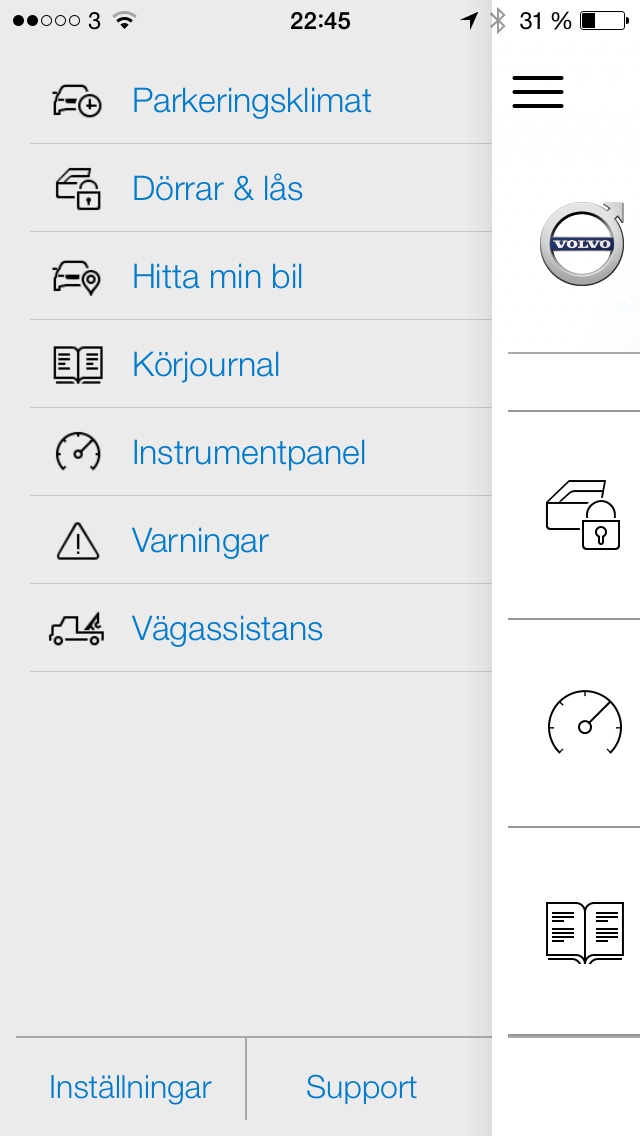Open Inställningar at the bottom

130,1087
